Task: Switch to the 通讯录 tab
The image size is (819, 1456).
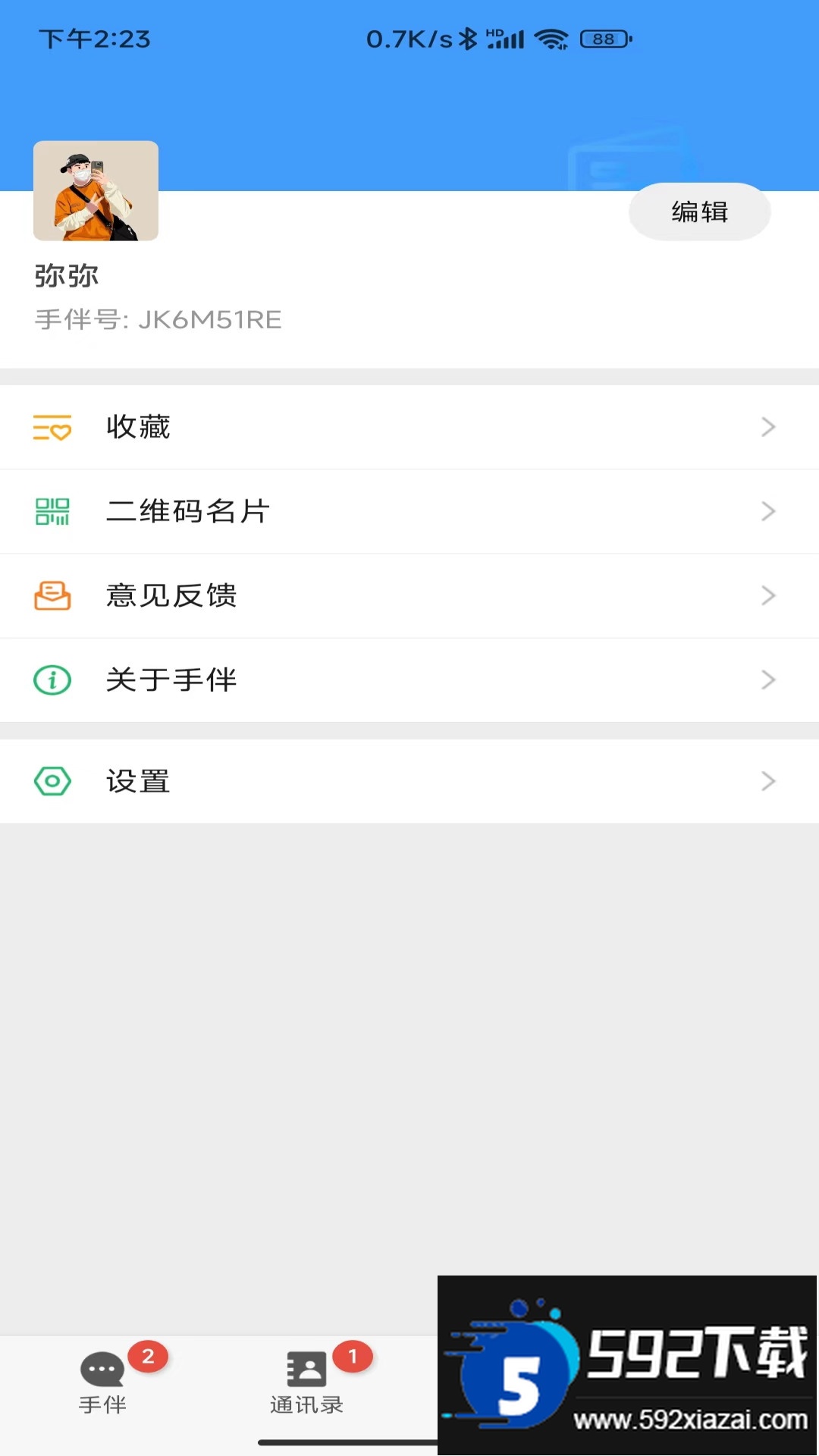Action: 306,1403
